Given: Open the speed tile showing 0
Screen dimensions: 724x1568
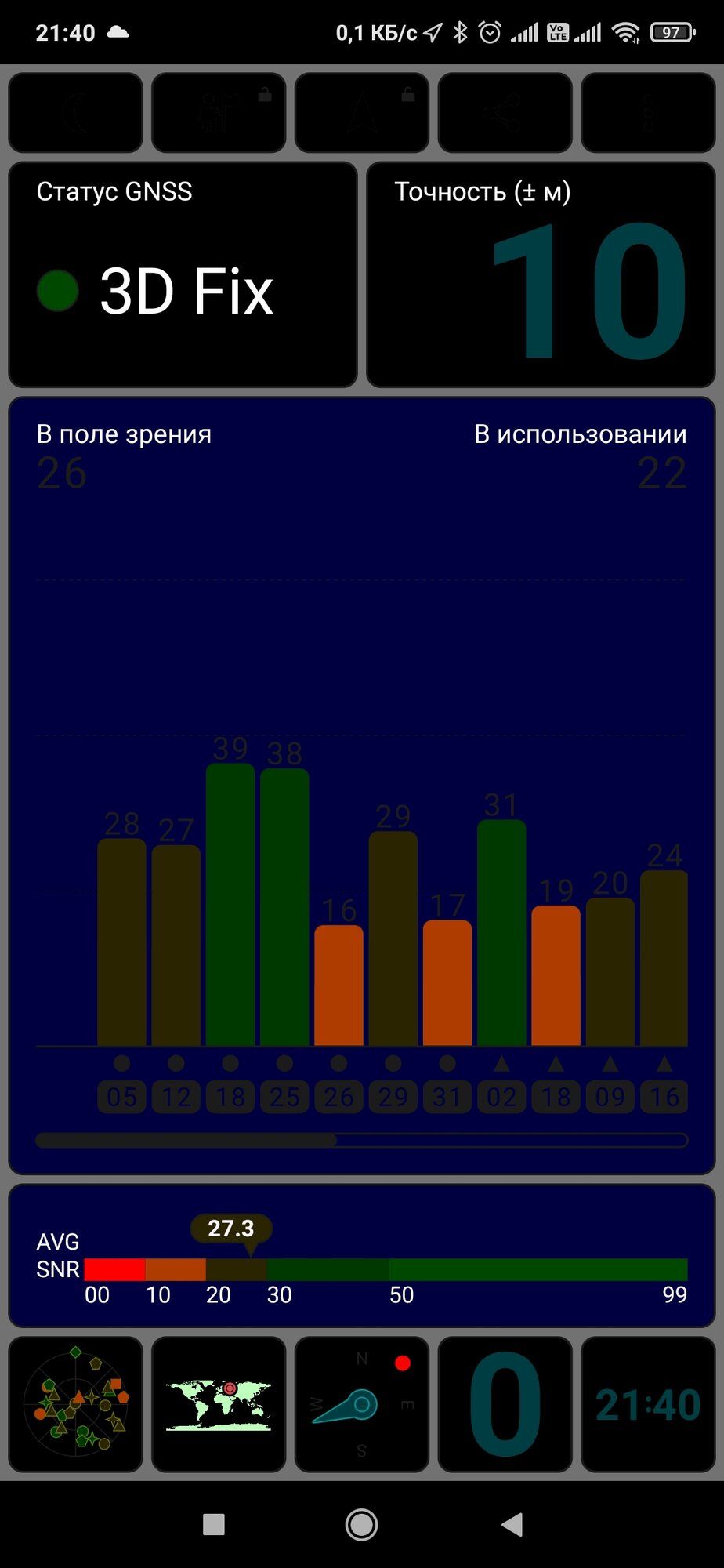Looking at the screenshot, I should 505,1404.
